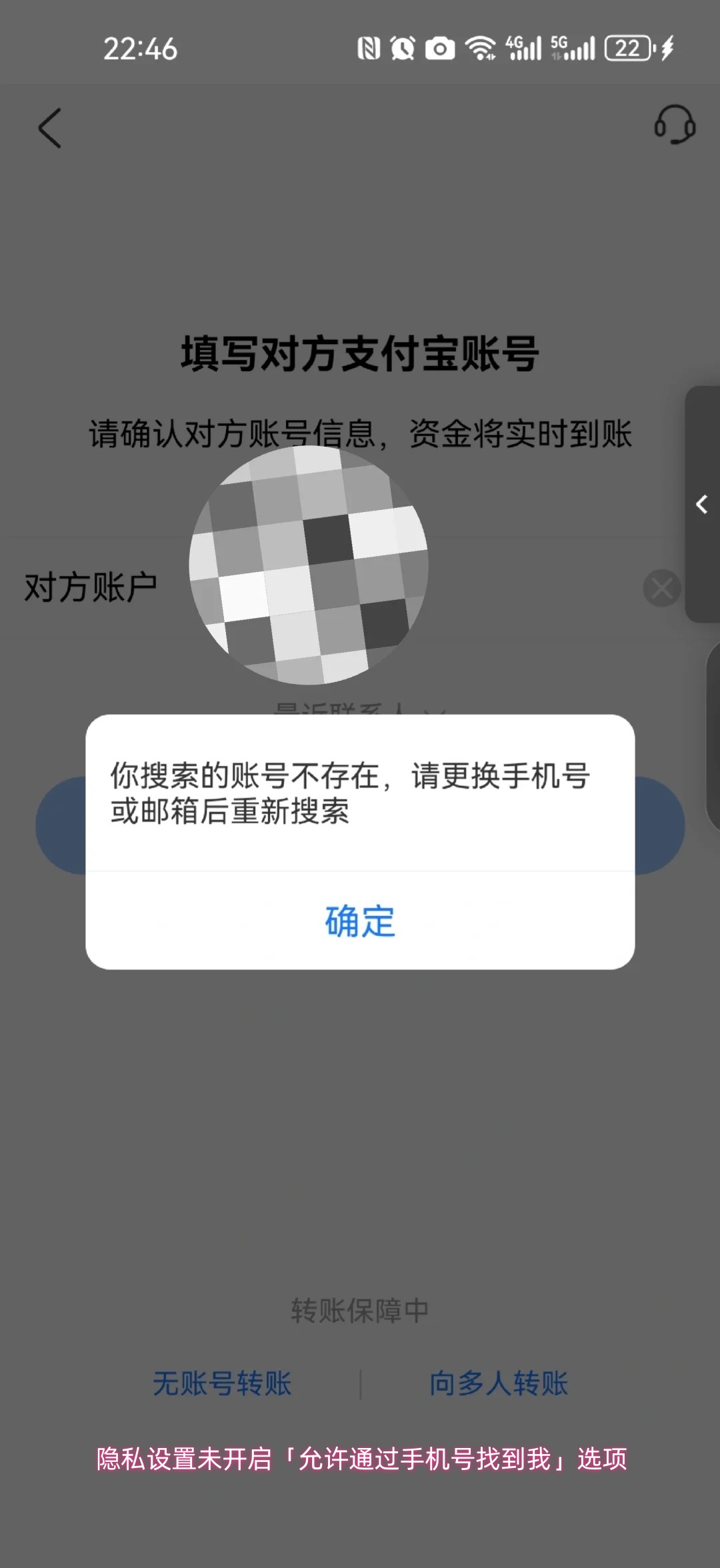Viewport: 720px width, 1568px height.
Task: Tap the clock showing 22:46
Action: pyautogui.click(x=140, y=47)
